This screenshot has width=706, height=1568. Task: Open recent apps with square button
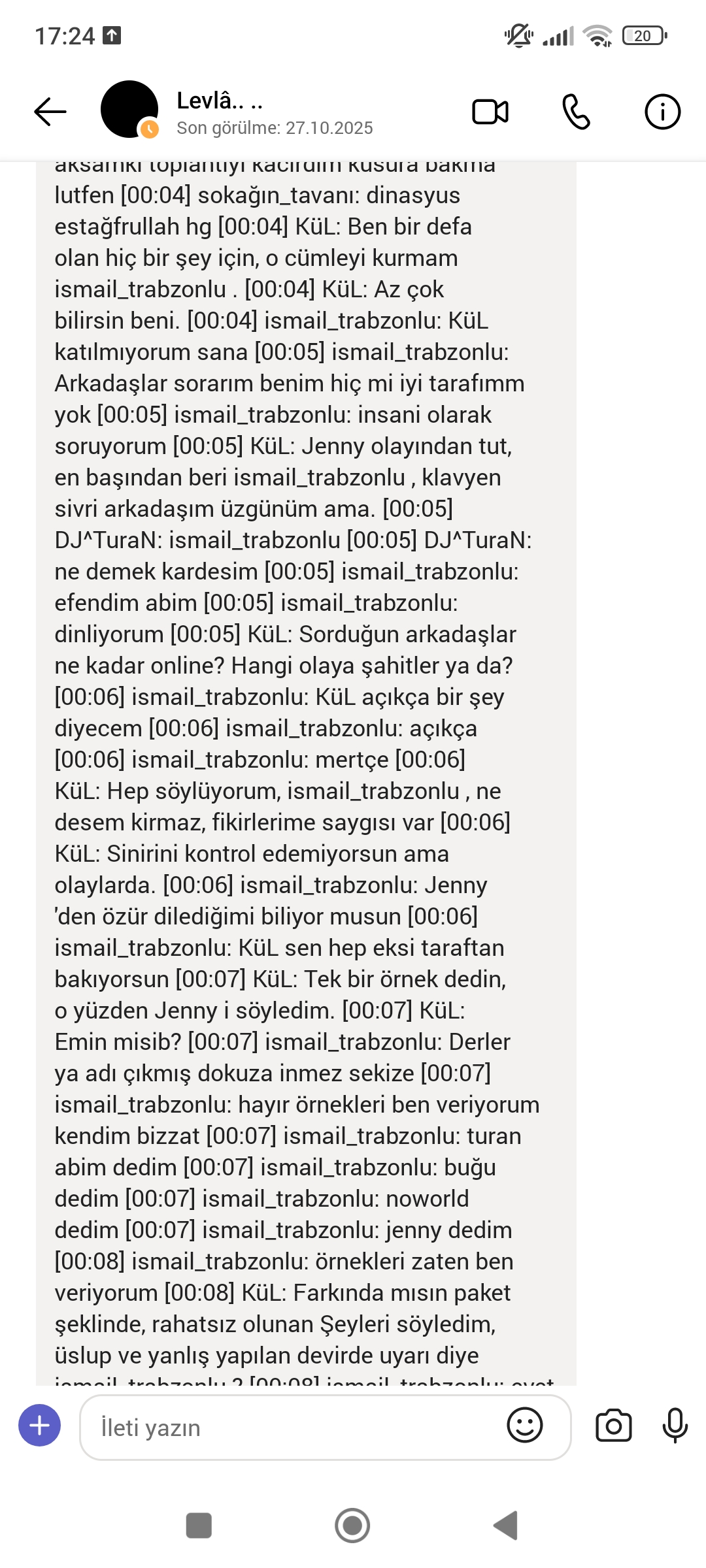click(199, 1526)
